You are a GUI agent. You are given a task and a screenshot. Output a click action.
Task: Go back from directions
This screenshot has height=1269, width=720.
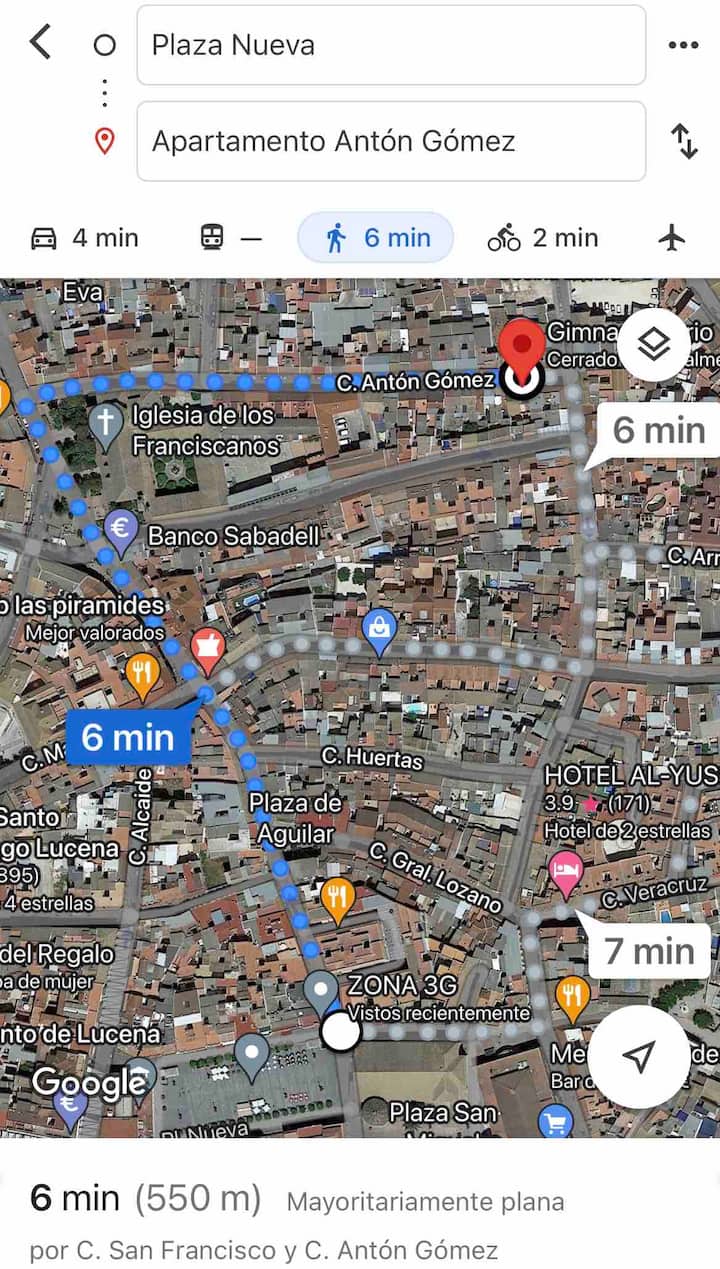click(40, 43)
